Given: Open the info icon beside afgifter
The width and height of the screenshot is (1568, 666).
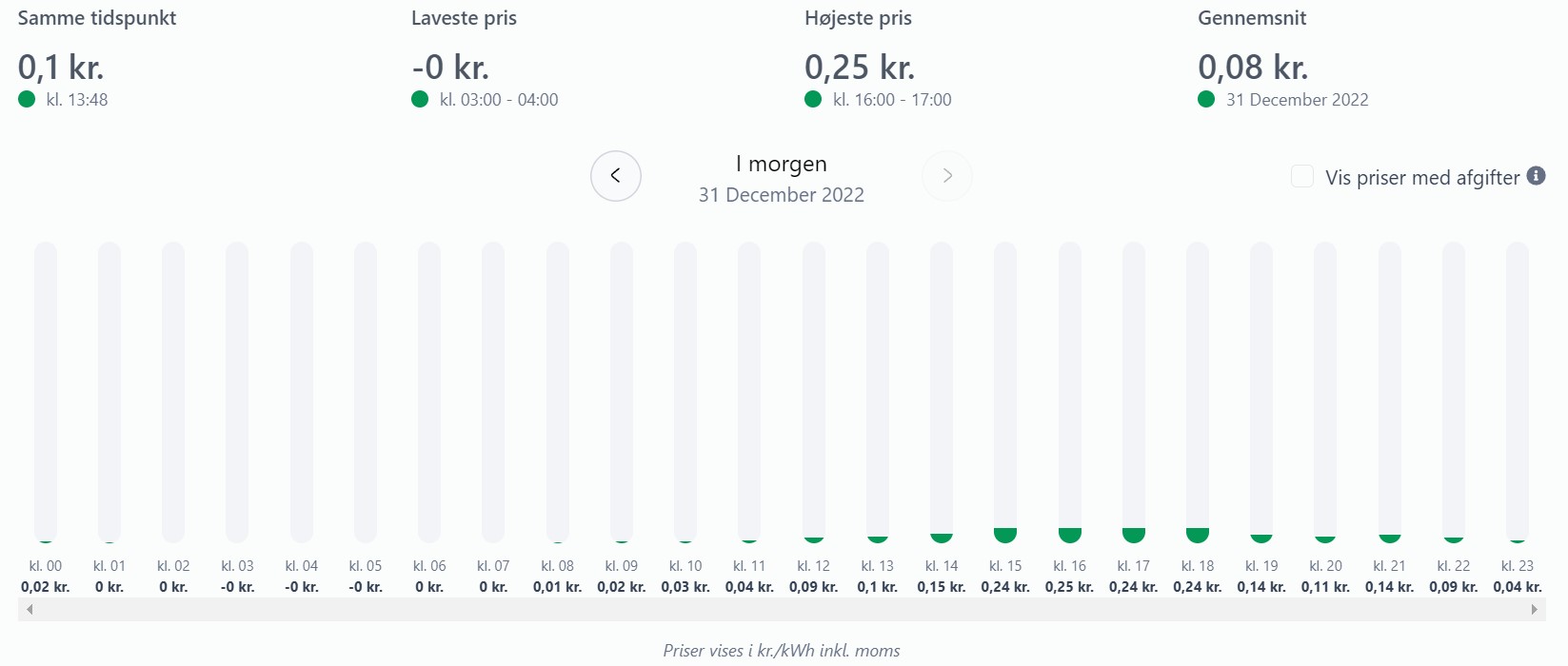Looking at the screenshot, I should click(1536, 176).
